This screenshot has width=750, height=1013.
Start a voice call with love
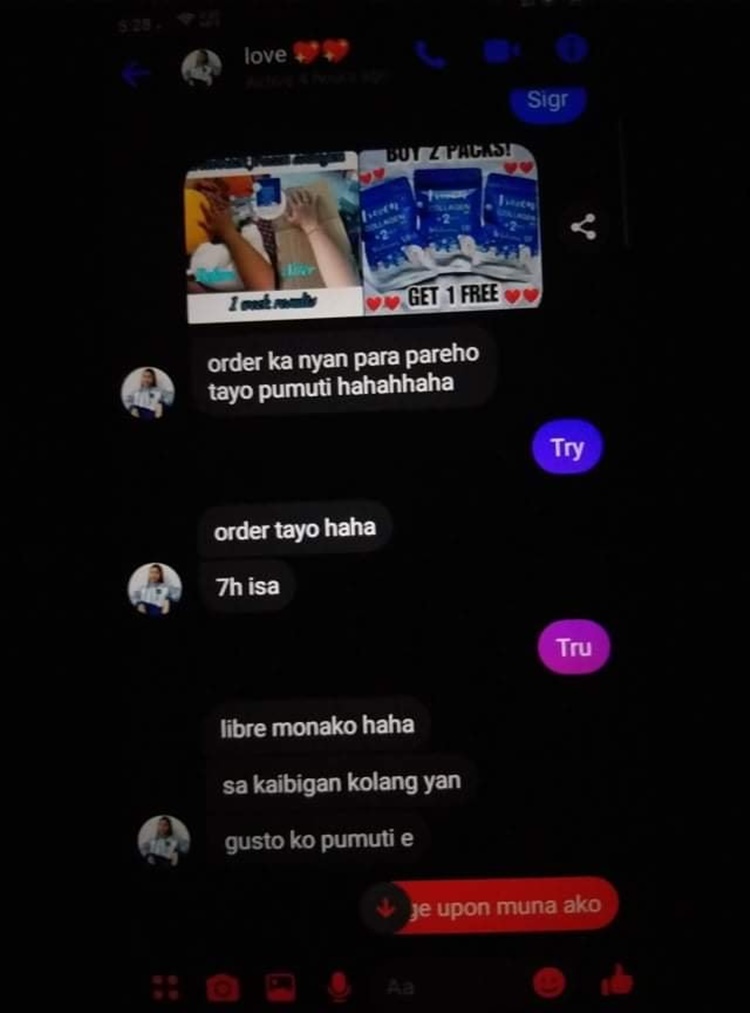pyautogui.click(x=430, y=53)
